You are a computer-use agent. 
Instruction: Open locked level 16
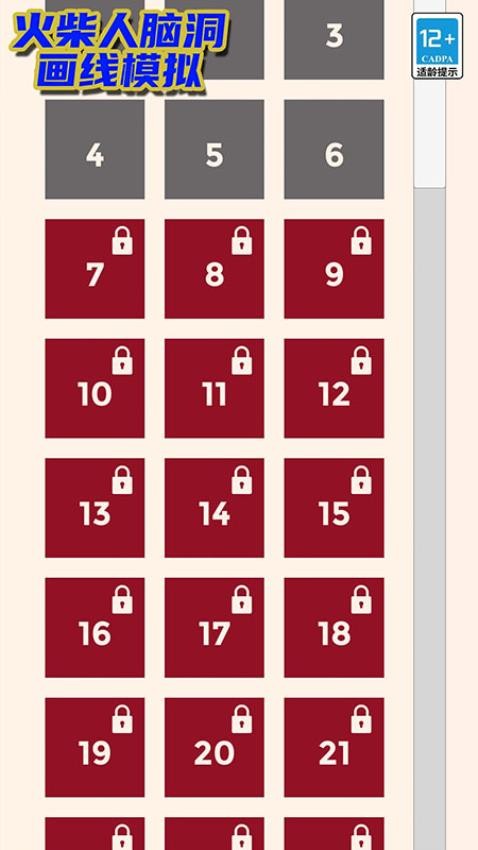[95, 628]
